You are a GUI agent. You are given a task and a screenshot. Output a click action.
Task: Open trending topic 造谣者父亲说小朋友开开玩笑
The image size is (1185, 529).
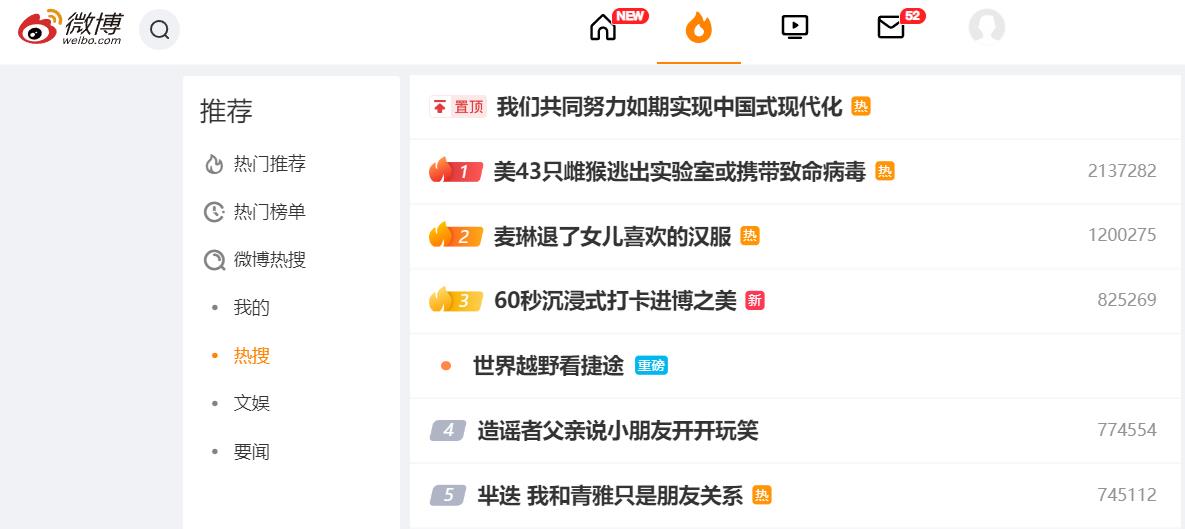(x=618, y=431)
